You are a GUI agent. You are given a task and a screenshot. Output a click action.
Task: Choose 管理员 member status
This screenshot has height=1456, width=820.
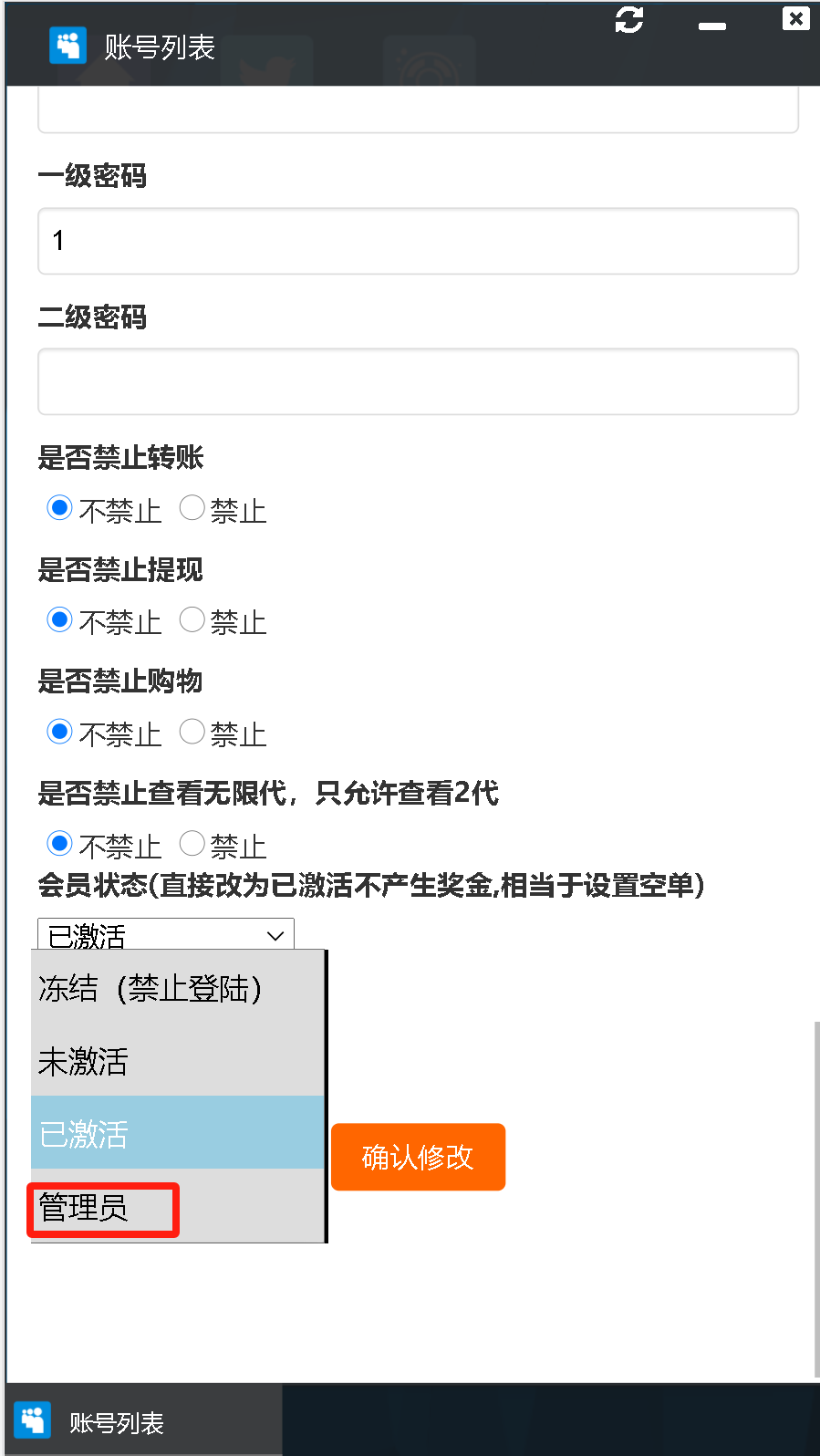pos(103,1209)
